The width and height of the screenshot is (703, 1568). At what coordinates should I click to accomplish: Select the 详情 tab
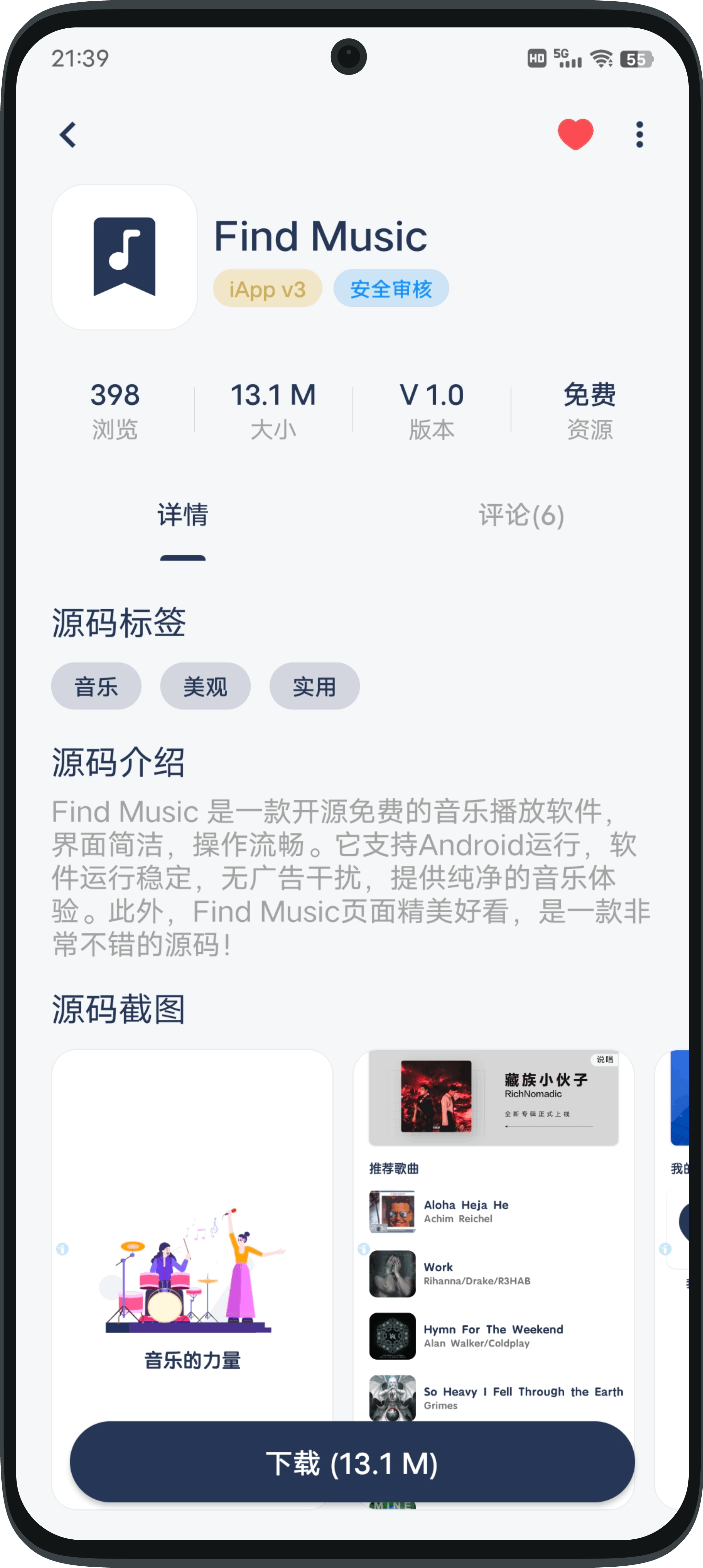point(183,515)
